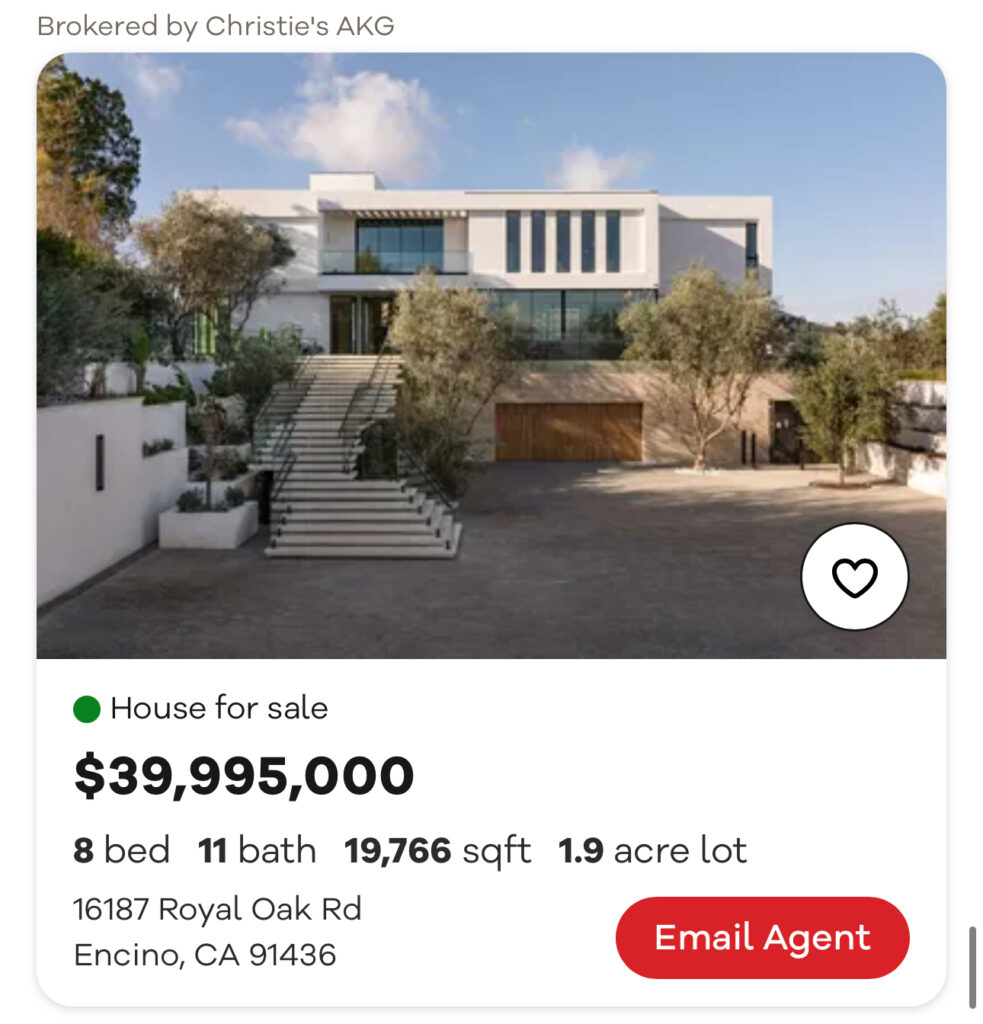Image resolution: width=983 pixels, height=1024 pixels.
Task: Tap the Email Agent button
Action: pos(762,937)
